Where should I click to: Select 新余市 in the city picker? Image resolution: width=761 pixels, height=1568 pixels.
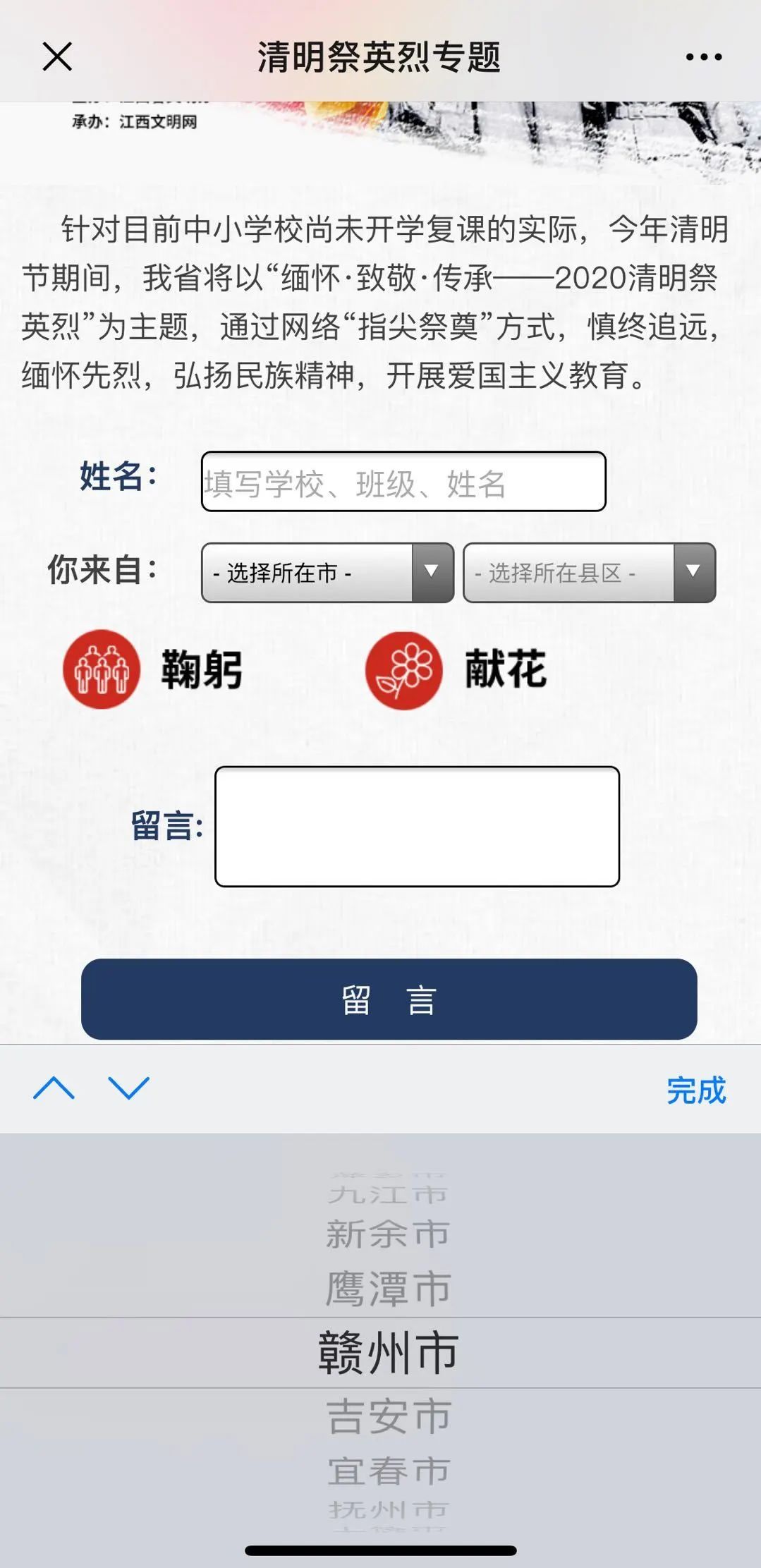pyautogui.click(x=388, y=1234)
